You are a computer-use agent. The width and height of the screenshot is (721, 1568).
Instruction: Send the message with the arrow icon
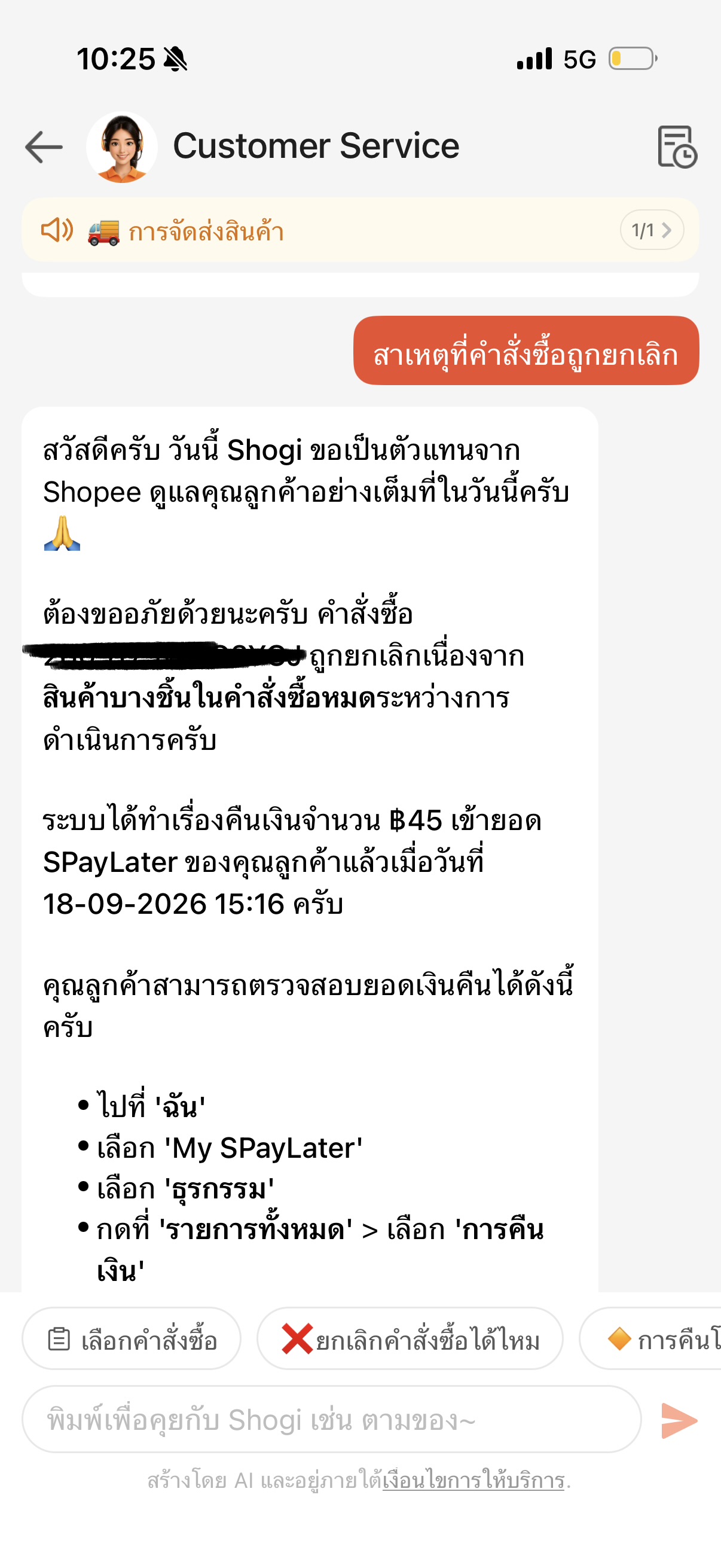pos(679,1421)
